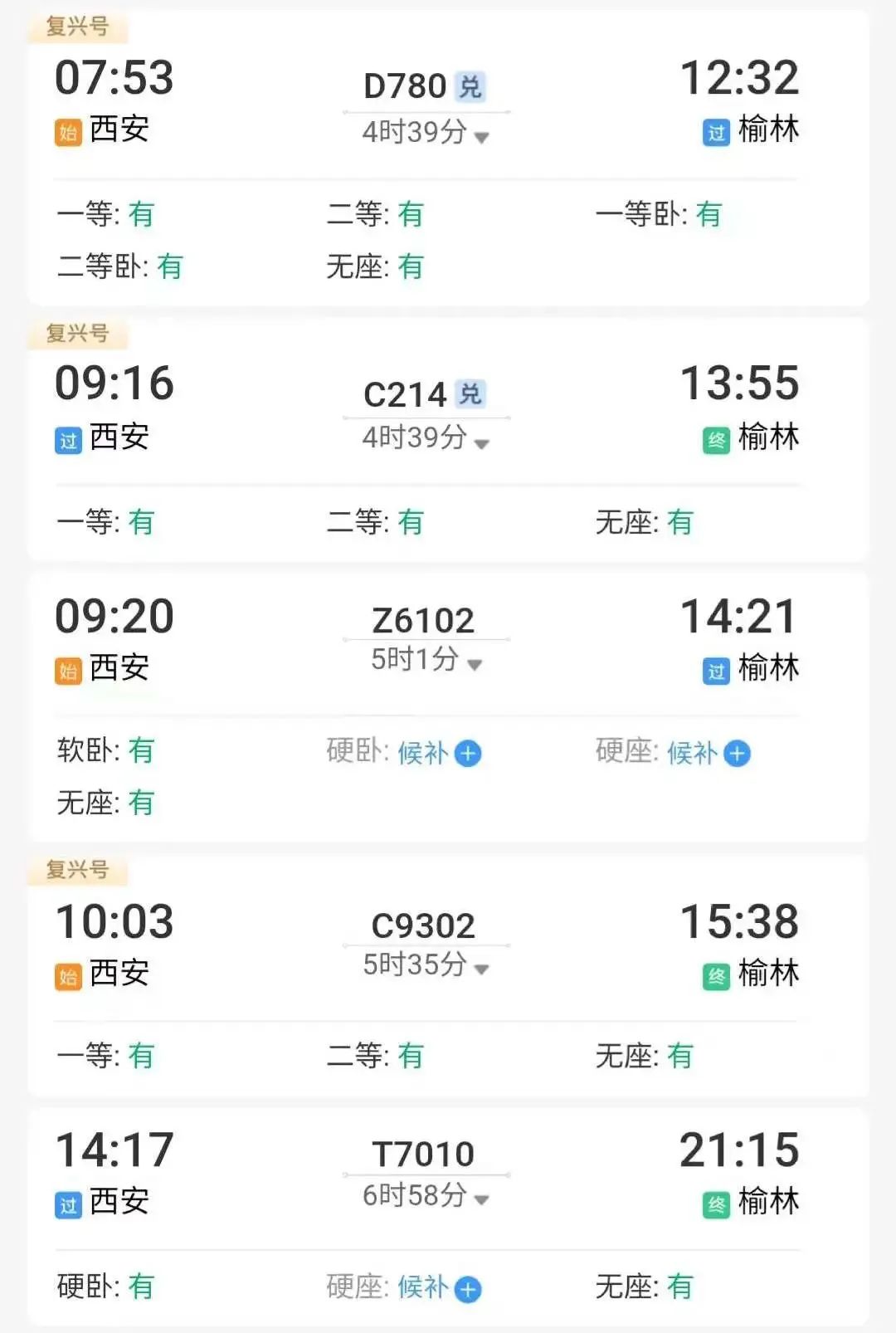Join the 硬卧 waitlist for Z6102

point(468,754)
